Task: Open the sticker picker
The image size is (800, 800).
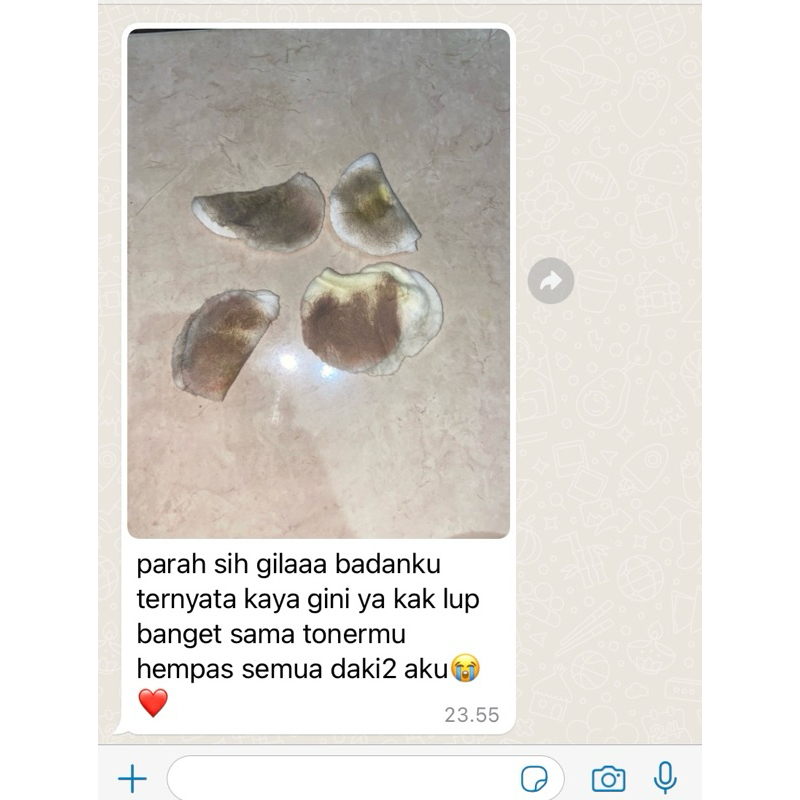Action: click(535, 778)
